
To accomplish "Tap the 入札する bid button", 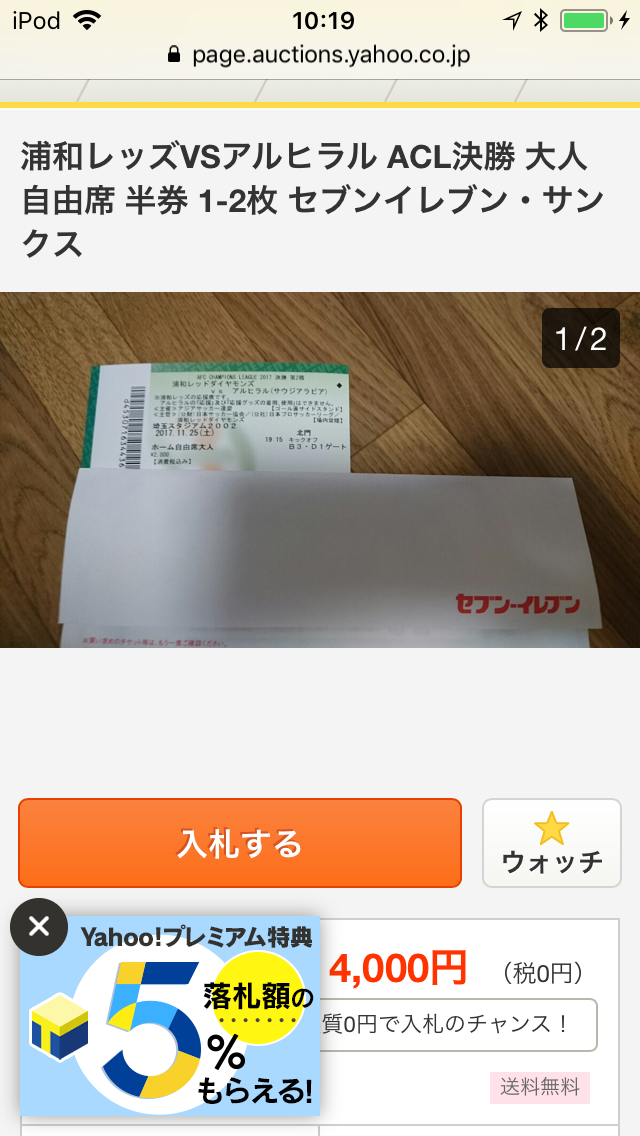I will (240, 843).
